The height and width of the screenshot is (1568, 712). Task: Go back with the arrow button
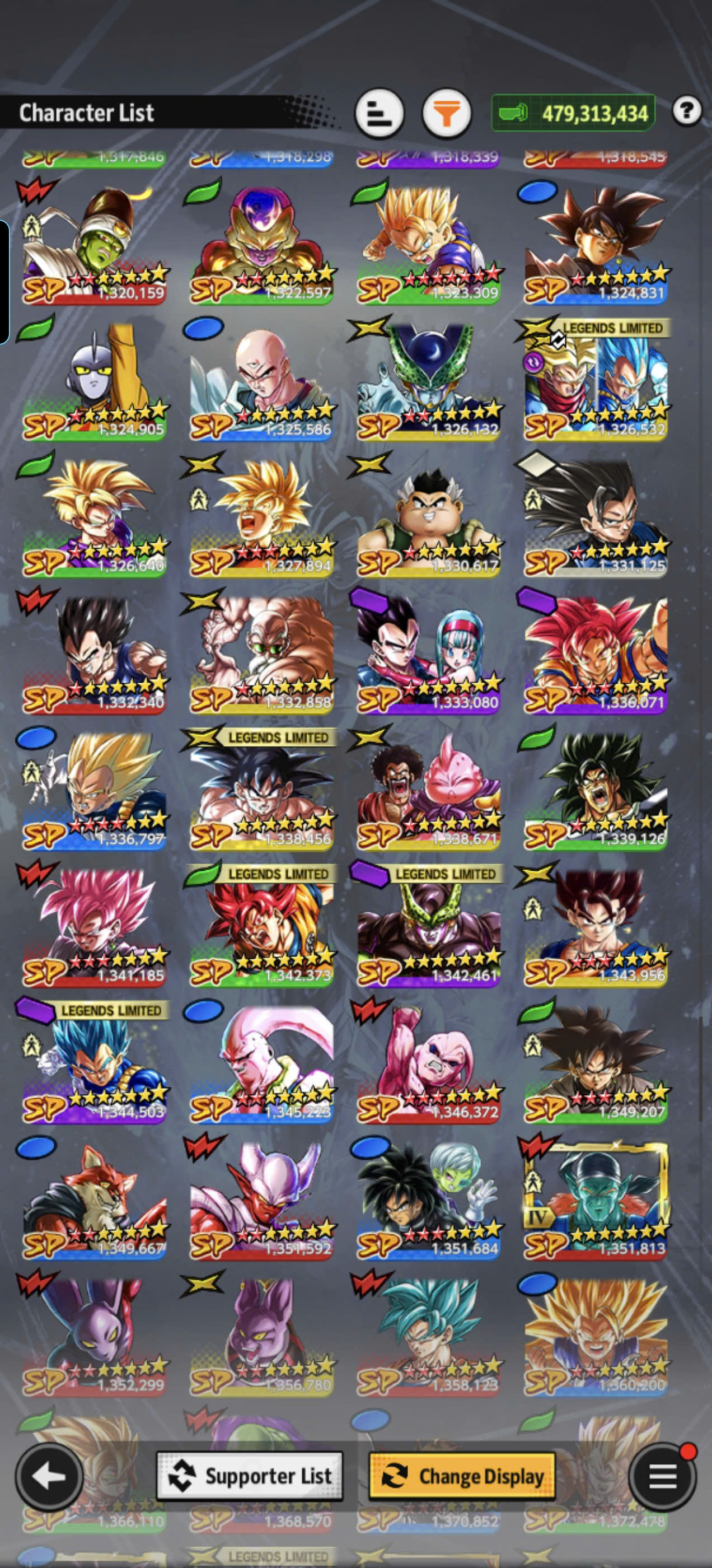(x=49, y=1476)
